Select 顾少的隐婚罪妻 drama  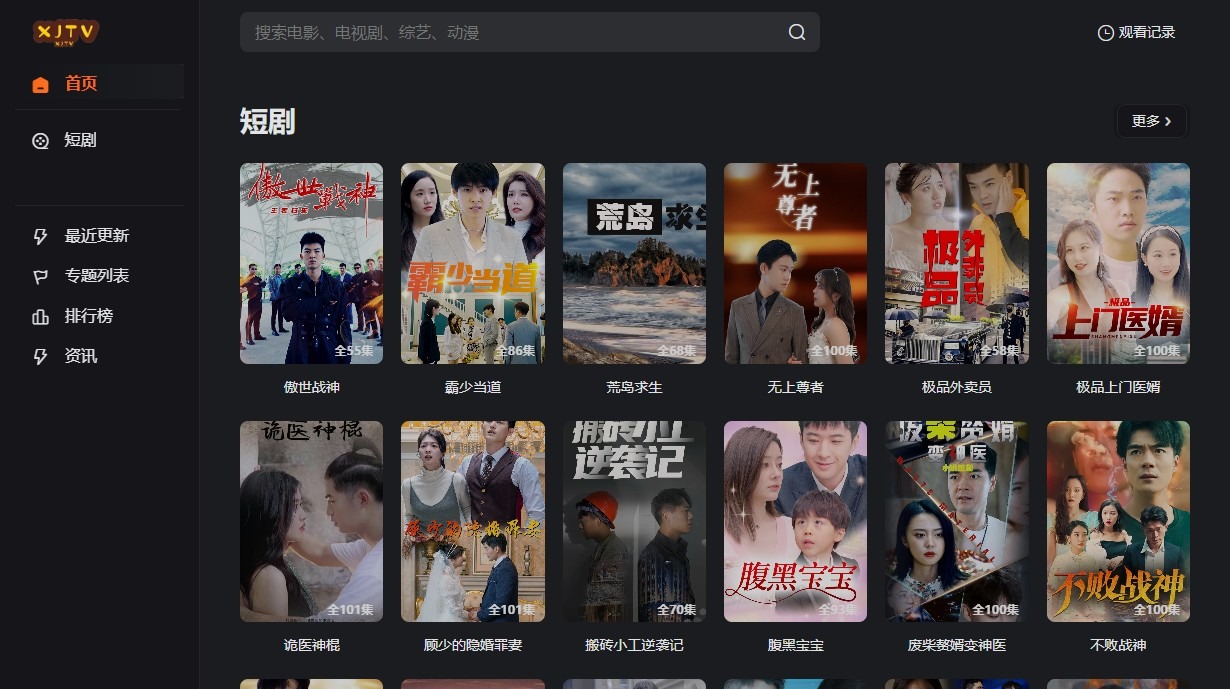coord(472,521)
